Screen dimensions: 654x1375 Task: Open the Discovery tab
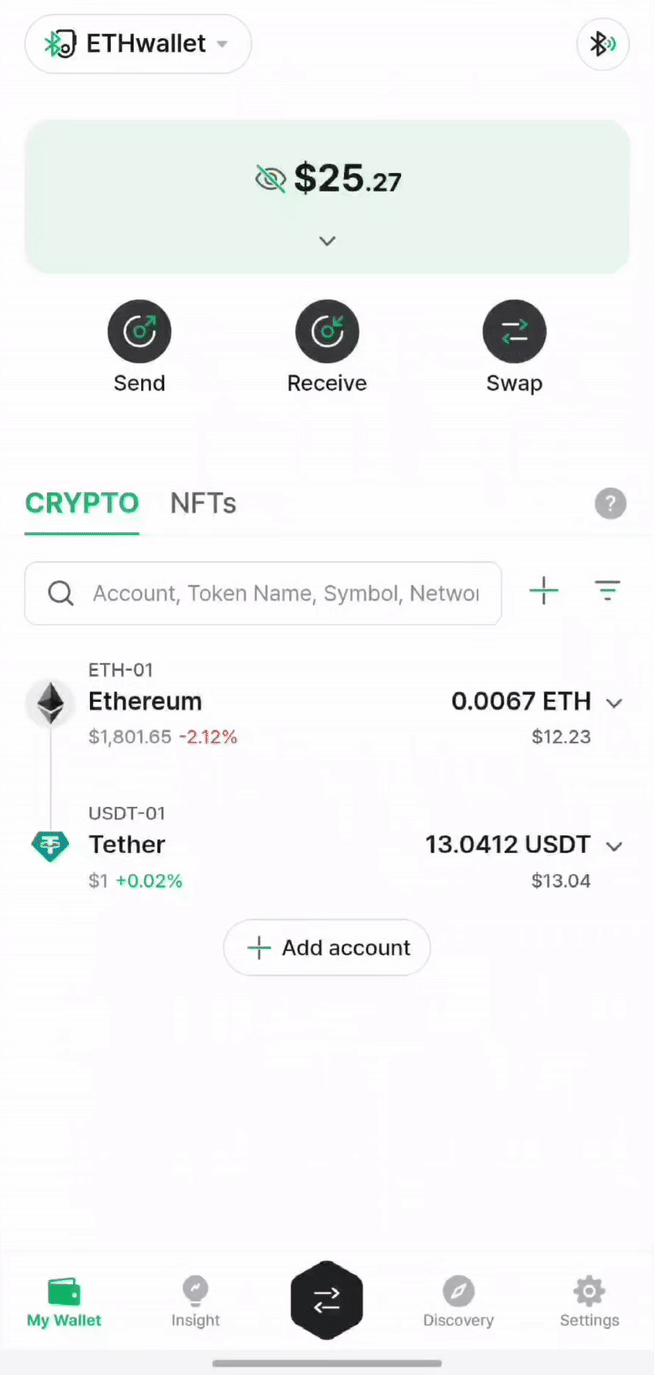tap(458, 1301)
